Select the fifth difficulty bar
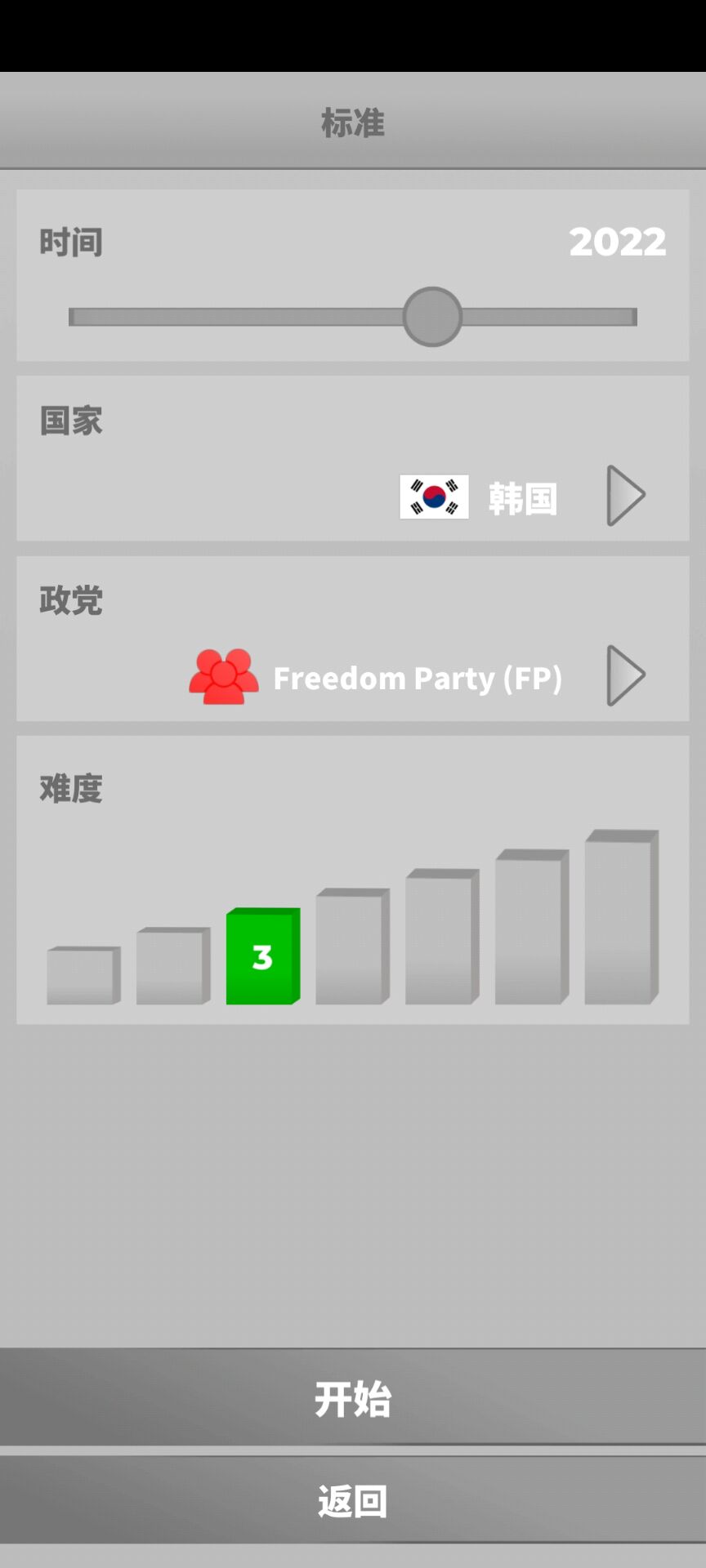 [442, 936]
